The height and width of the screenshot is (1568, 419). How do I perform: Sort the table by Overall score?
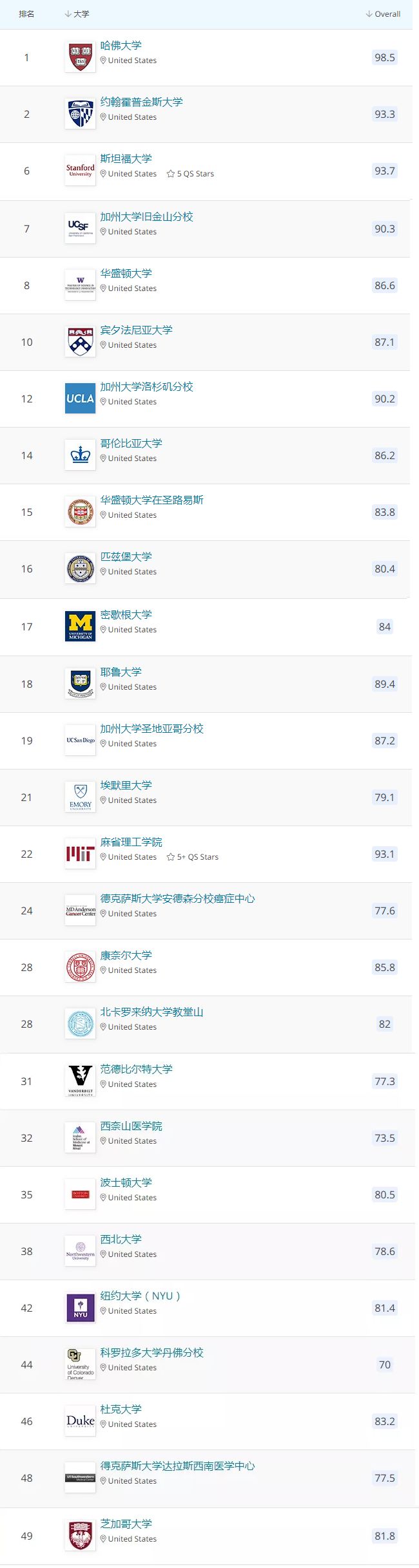pos(384,14)
